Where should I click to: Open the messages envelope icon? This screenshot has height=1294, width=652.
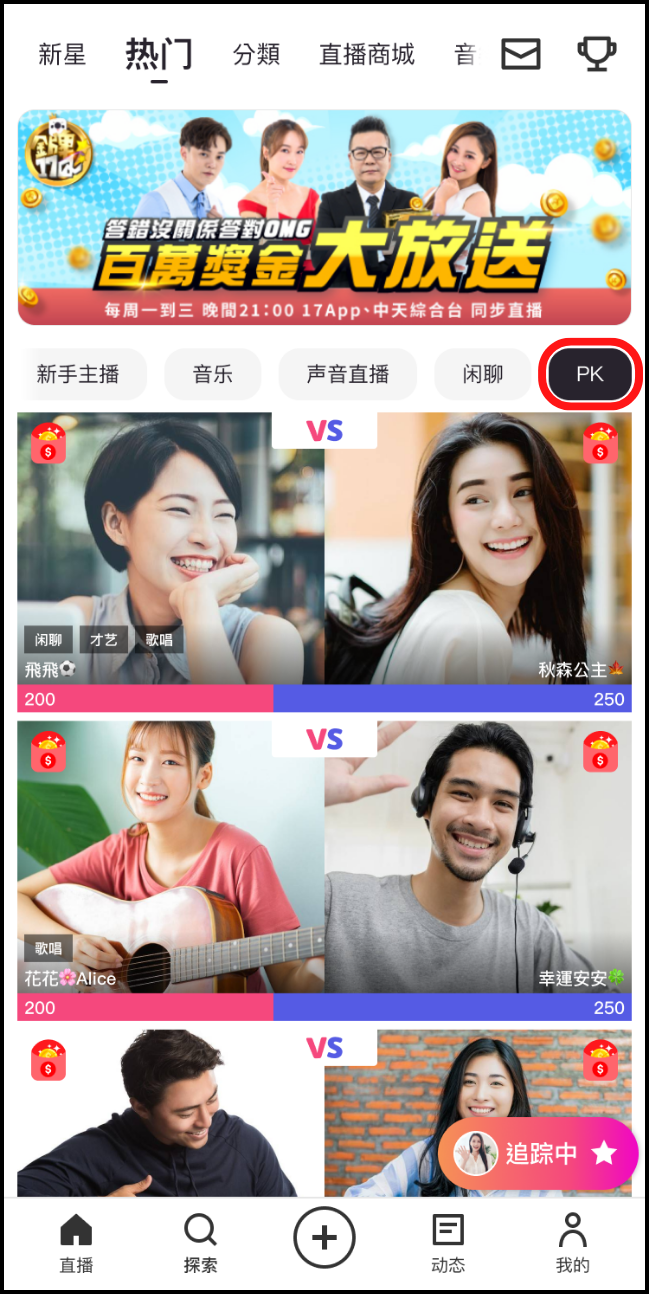520,54
